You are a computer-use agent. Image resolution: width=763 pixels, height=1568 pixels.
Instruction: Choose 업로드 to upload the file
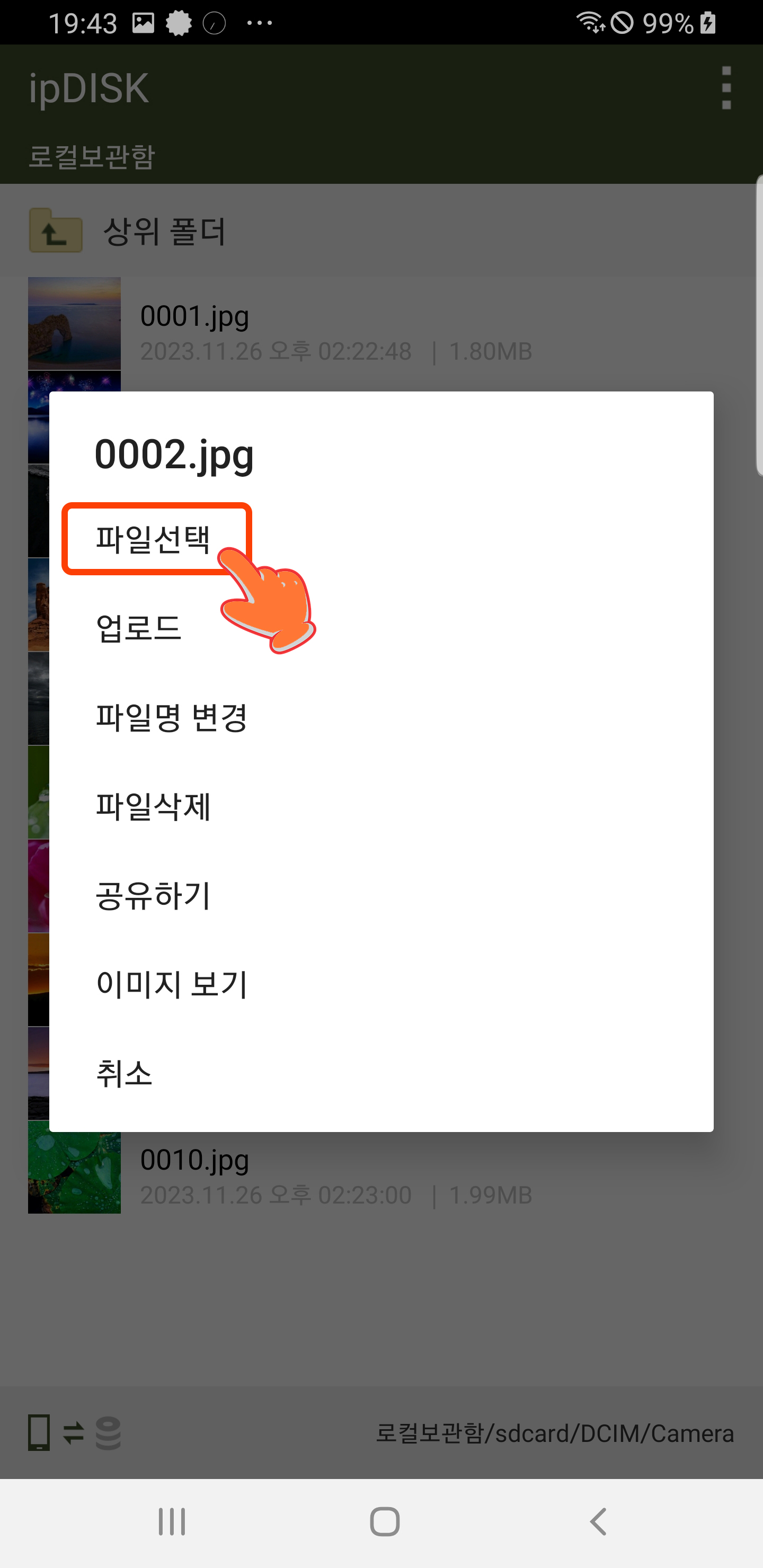pyautogui.click(x=381, y=628)
